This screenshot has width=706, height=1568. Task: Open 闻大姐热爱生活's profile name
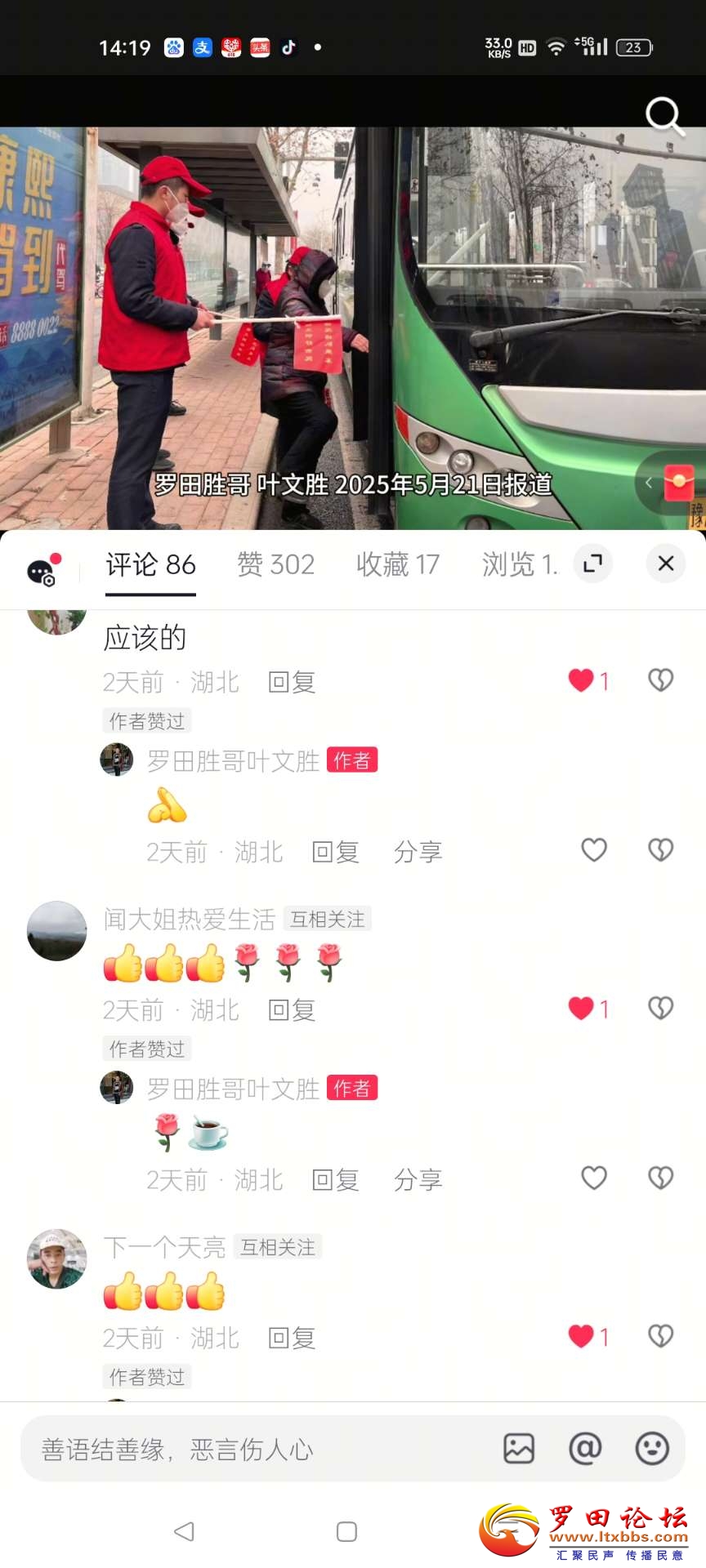[190, 920]
